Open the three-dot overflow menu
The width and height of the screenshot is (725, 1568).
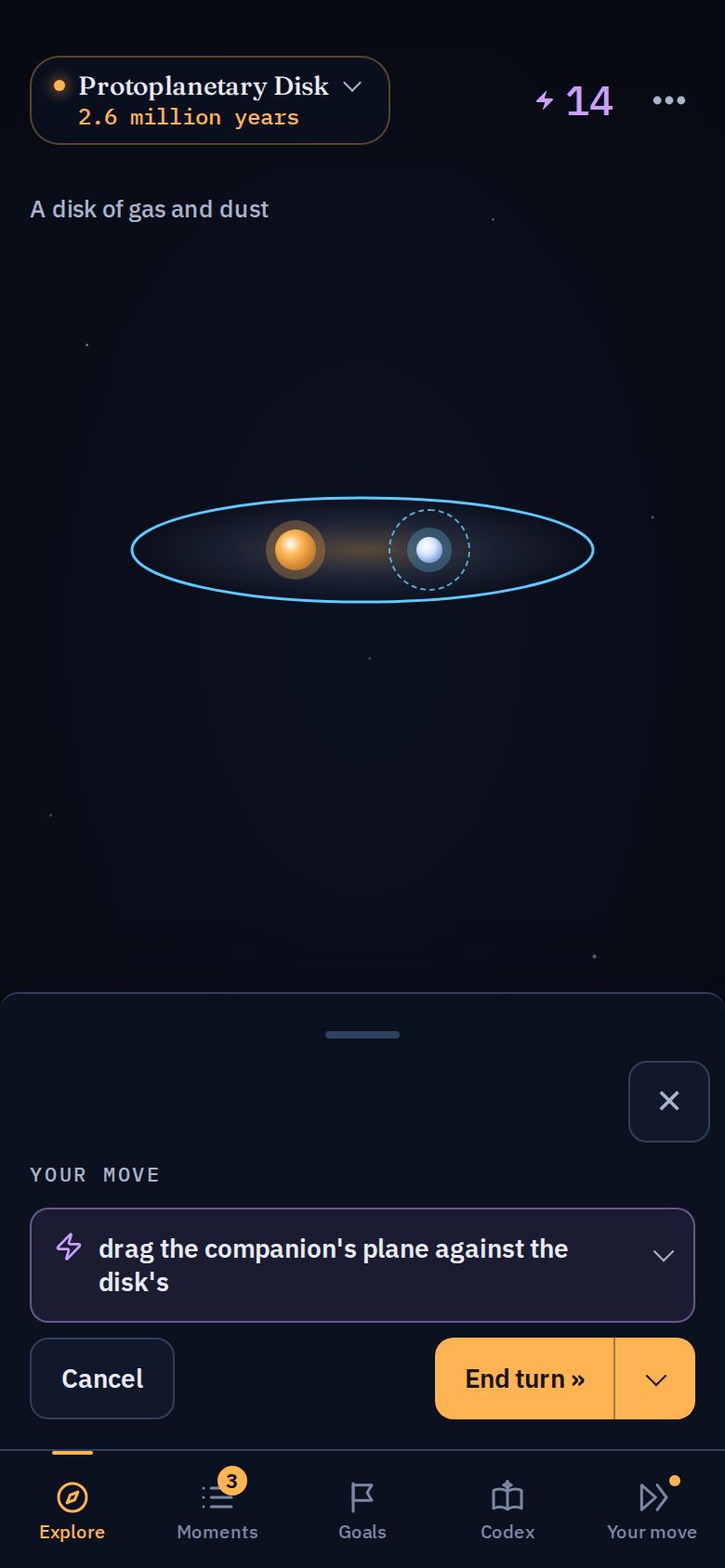[x=669, y=100]
